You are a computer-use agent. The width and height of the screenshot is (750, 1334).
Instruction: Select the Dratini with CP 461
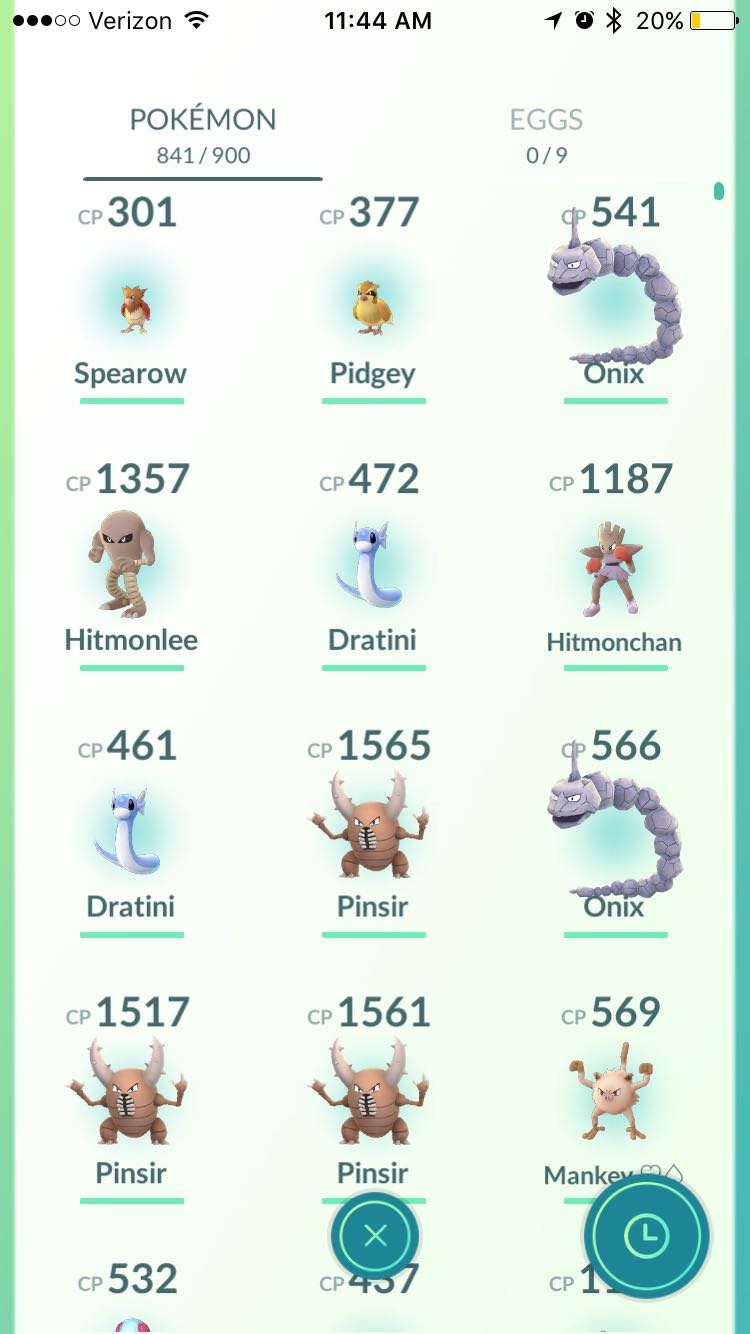pyautogui.click(x=131, y=833)
